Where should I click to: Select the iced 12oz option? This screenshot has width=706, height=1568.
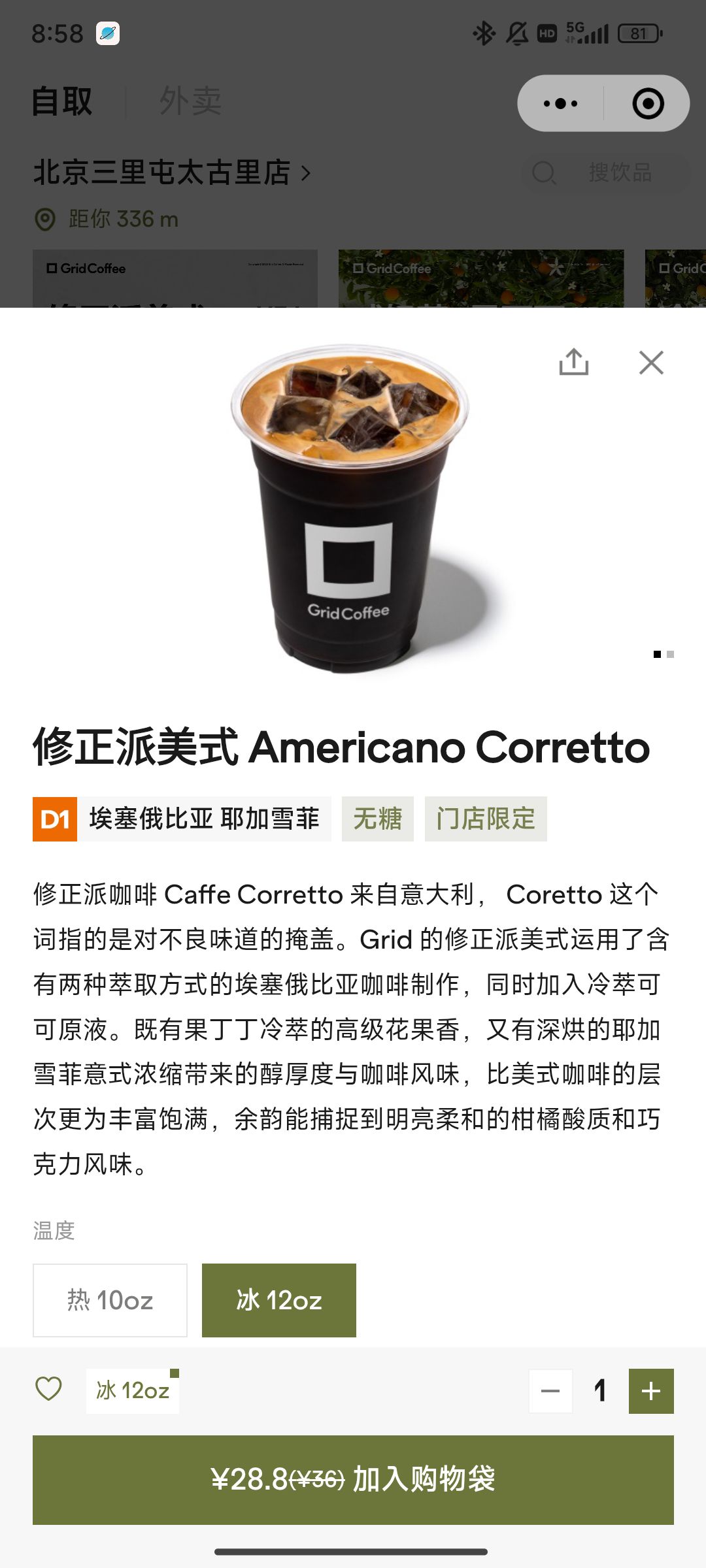(x=279, y=1300)
